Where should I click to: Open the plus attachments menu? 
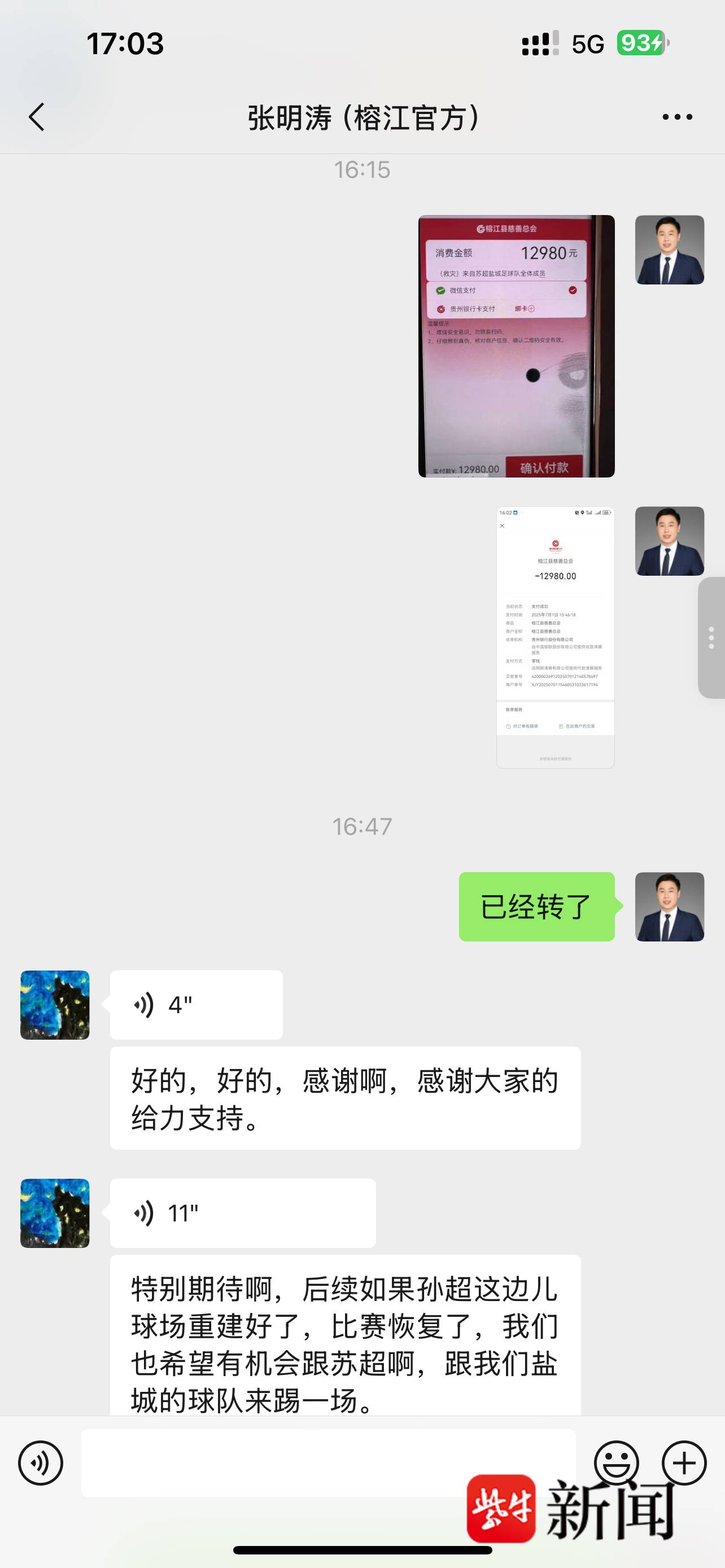click(x=684, y=1462)
